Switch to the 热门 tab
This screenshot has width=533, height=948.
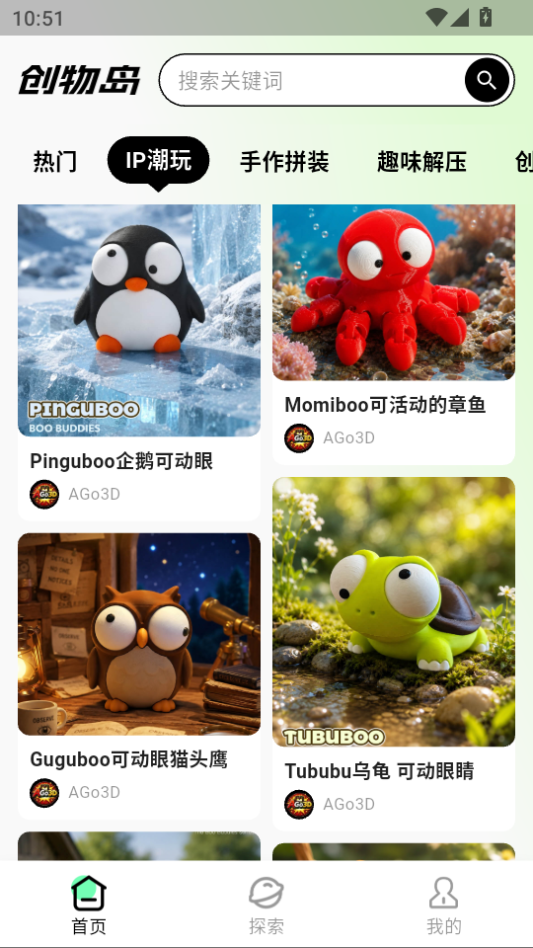point(55,161)
